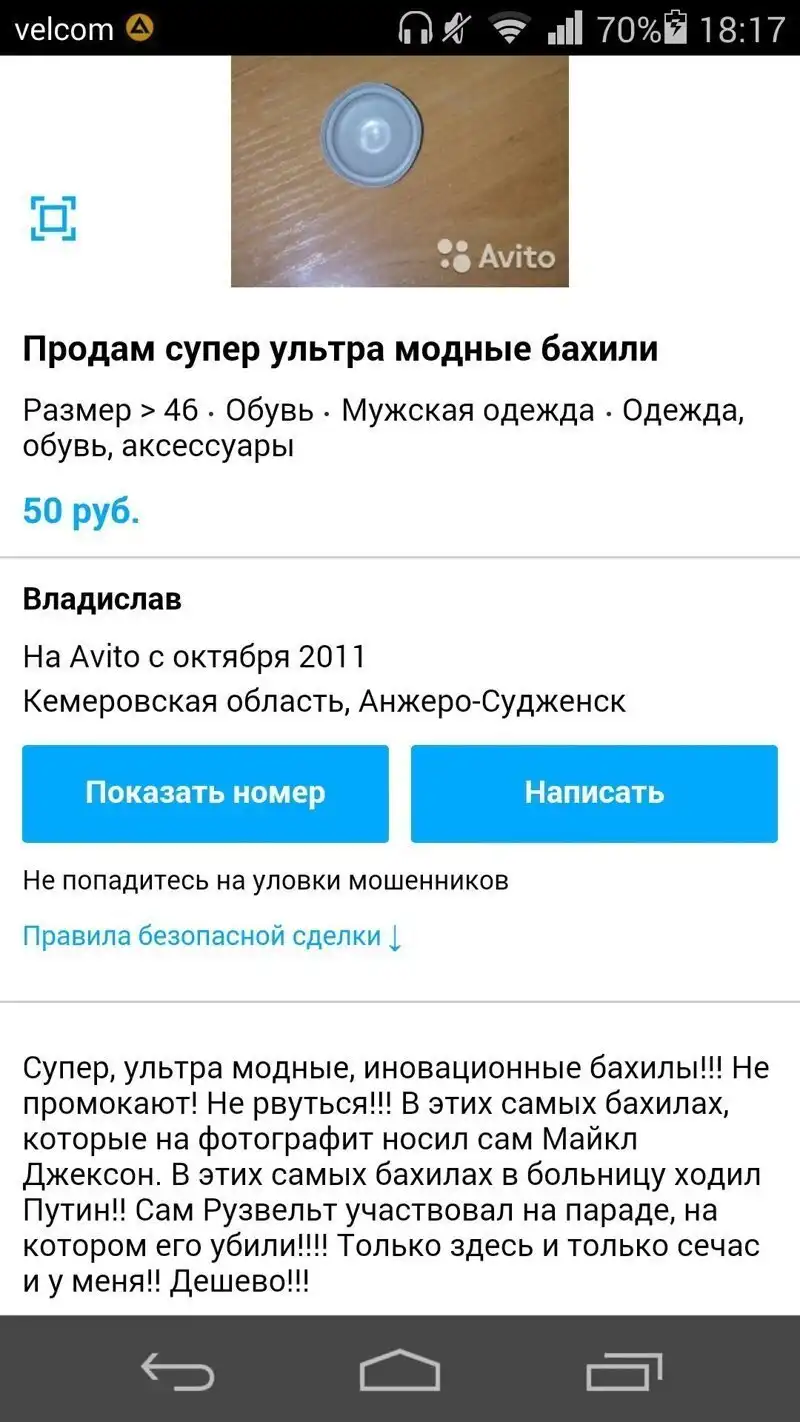The image size is (800, 1422).
Task: Open the listing photo of the bahily
Action: (399, 171)
